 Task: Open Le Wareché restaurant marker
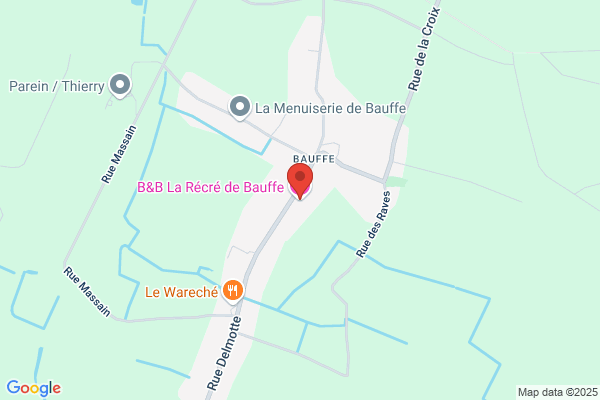(233, 291)
